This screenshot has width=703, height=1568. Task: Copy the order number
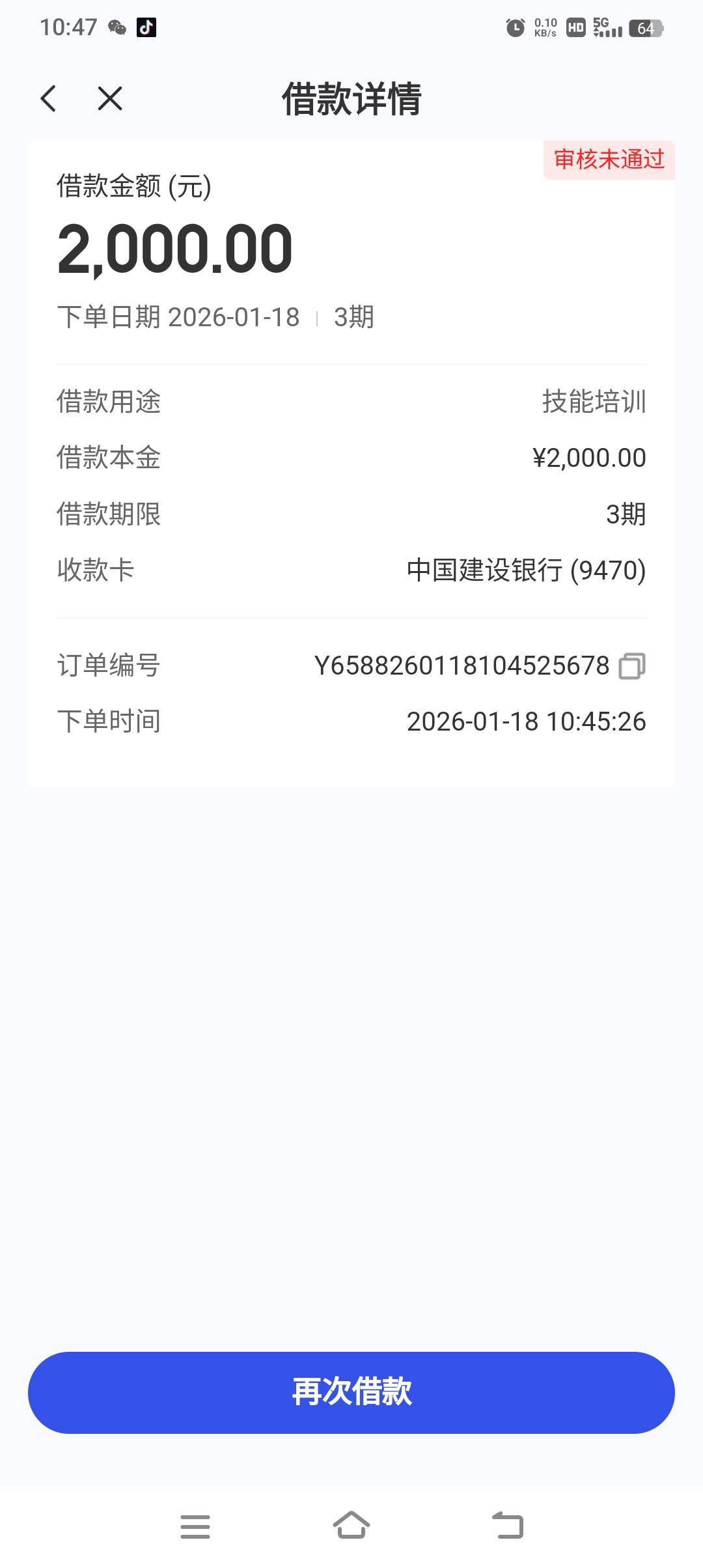coord(631,666)
